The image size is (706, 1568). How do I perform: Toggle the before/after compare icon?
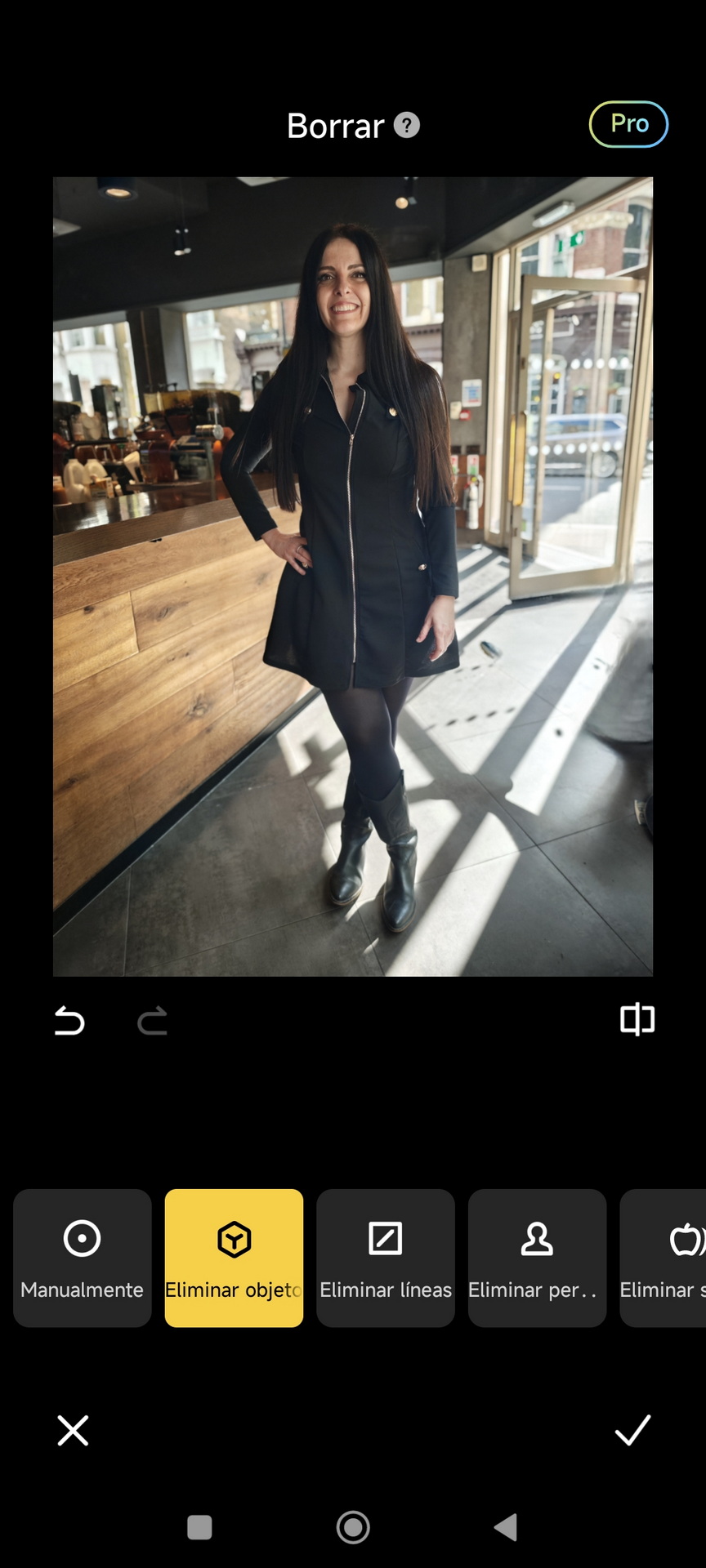pyautogui.click(x=637, y=1020)
